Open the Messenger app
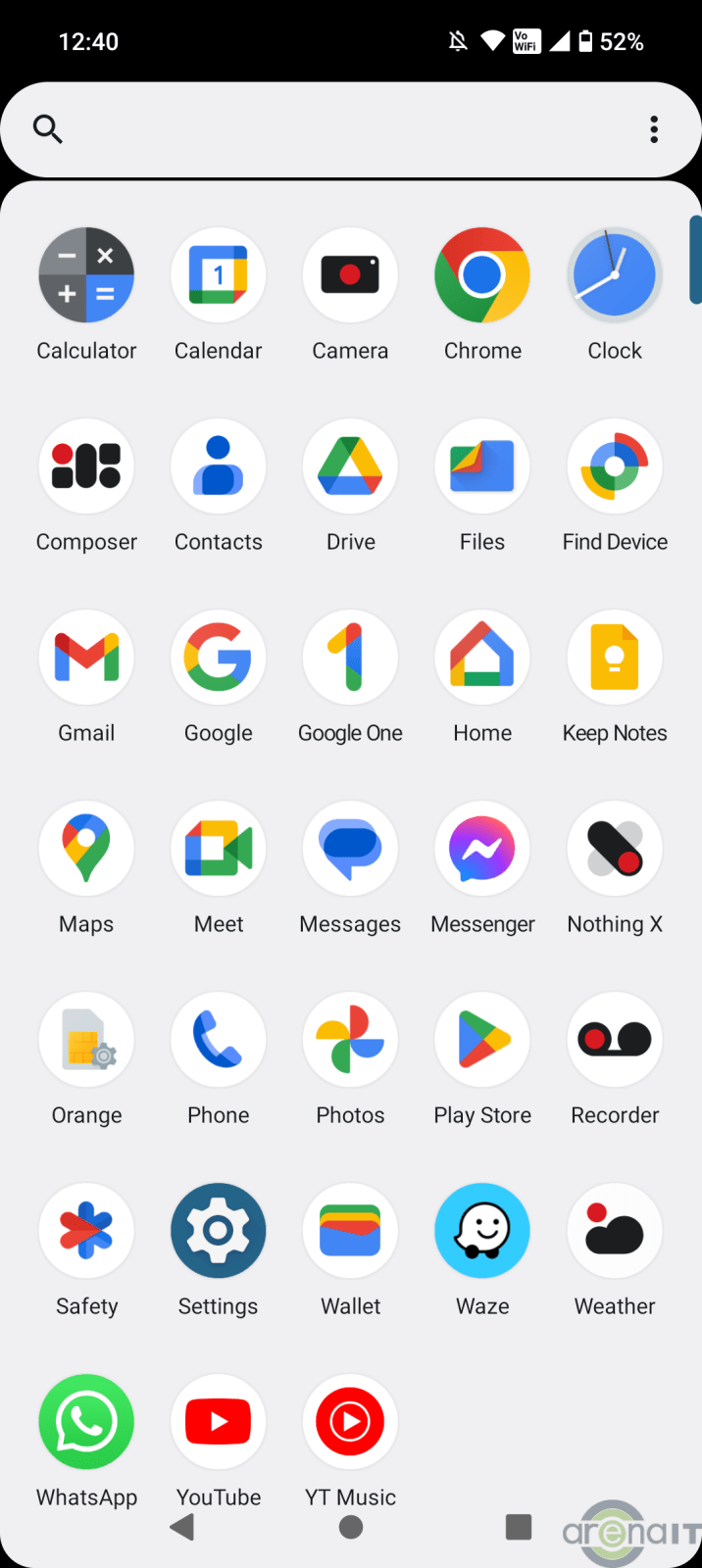This screenshot has width=702, height=1568. [x=482, y=849]
